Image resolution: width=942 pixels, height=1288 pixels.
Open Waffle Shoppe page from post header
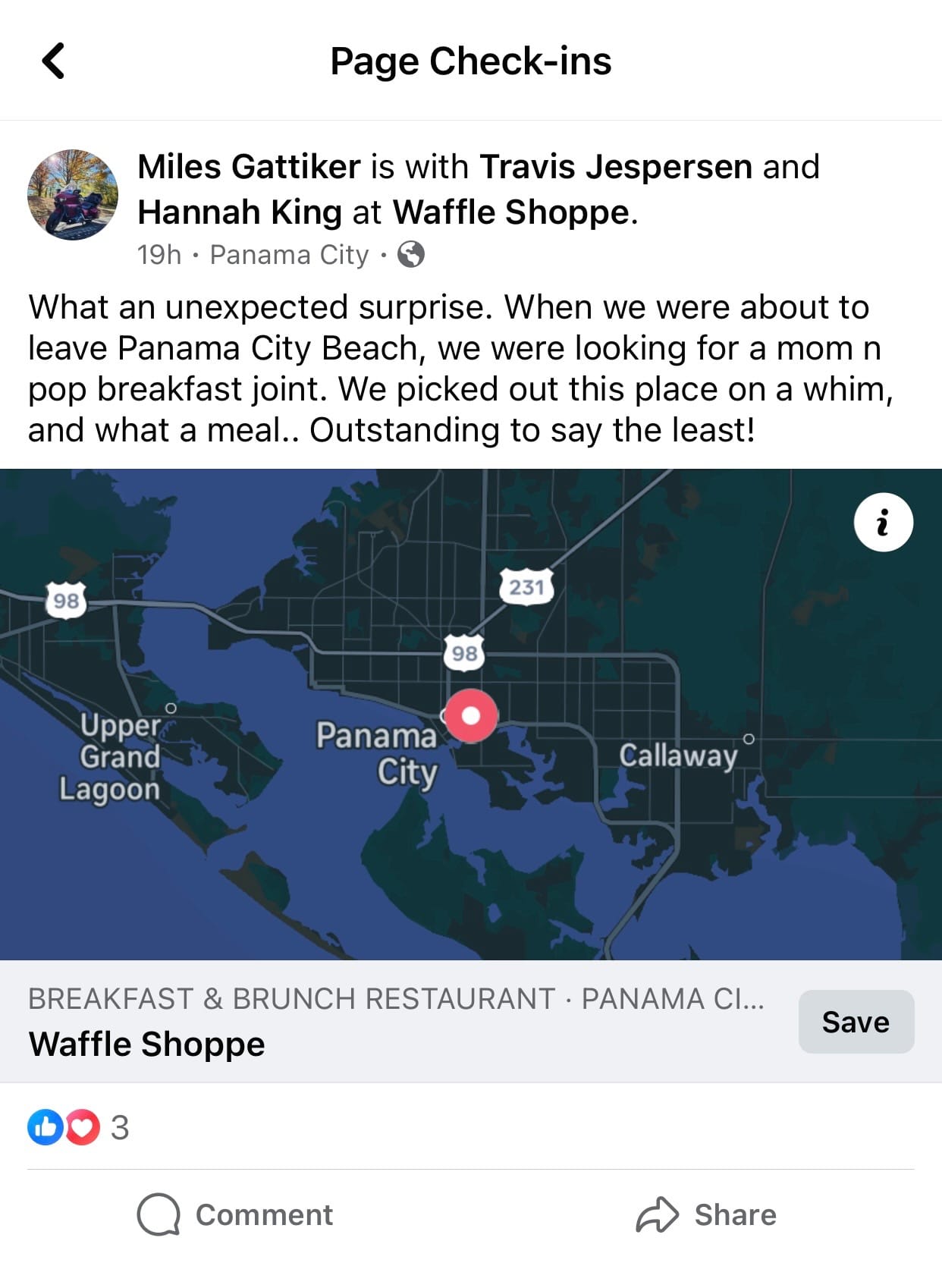[510, 212]
